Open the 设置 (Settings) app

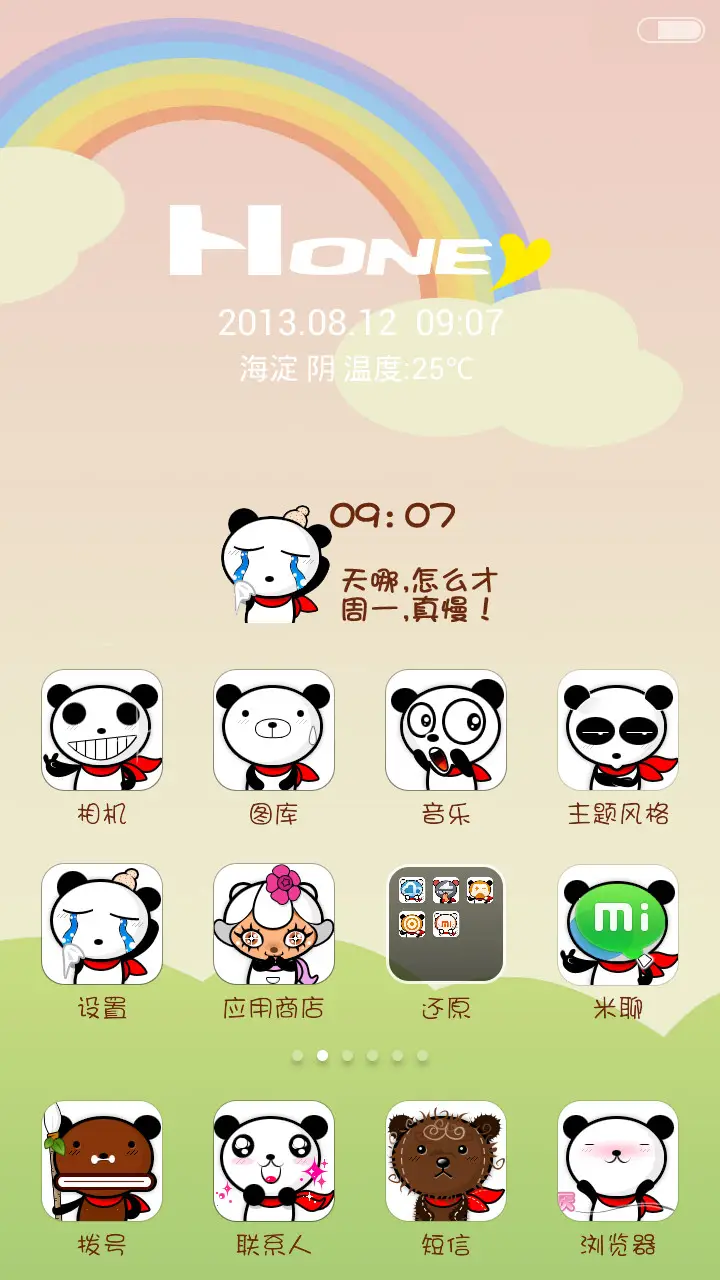103,925
